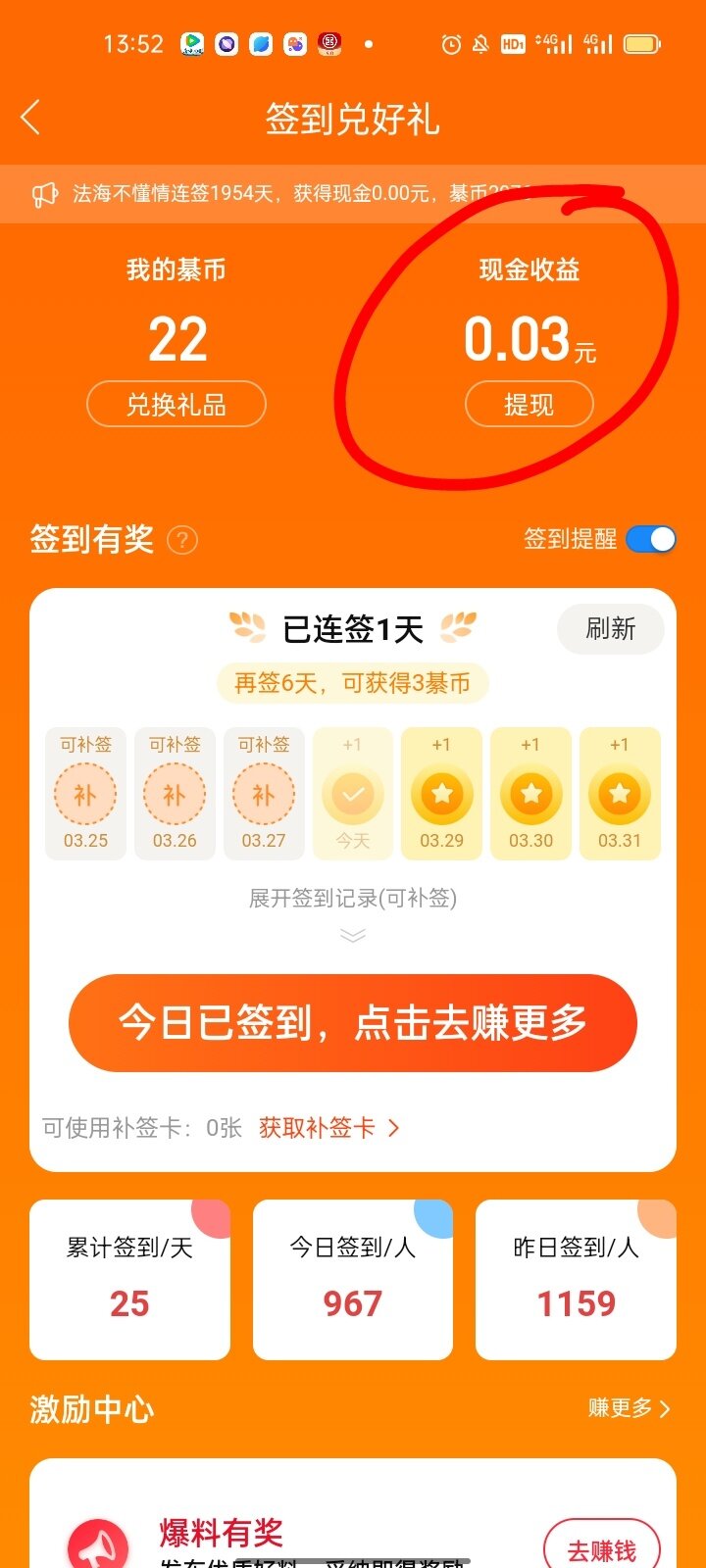Tap the 刷新 button
Image resolution: width=706 pixels, height=1568 pixels.
[x=610, y=629]
